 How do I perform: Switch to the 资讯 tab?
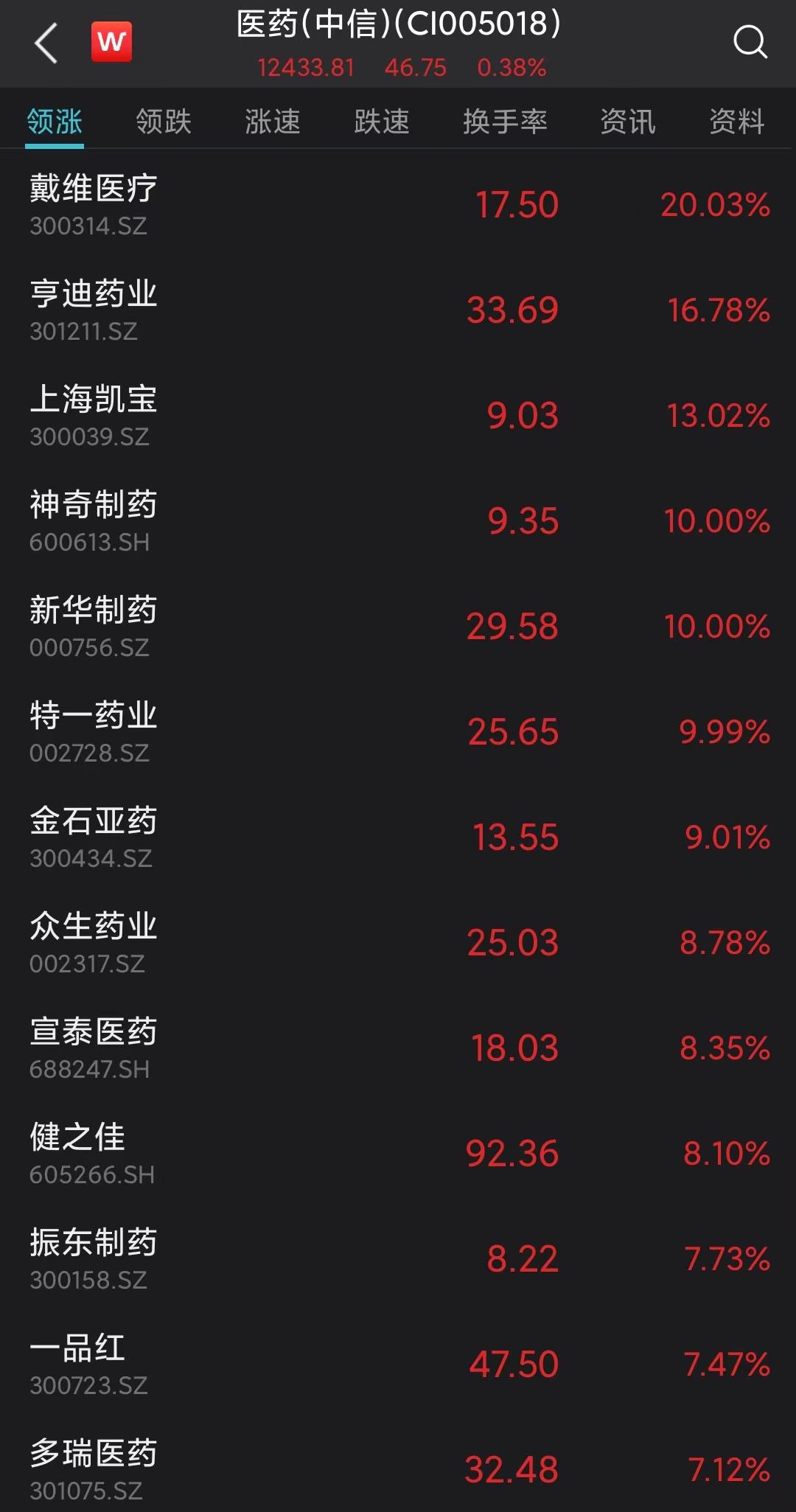point(627,122)
